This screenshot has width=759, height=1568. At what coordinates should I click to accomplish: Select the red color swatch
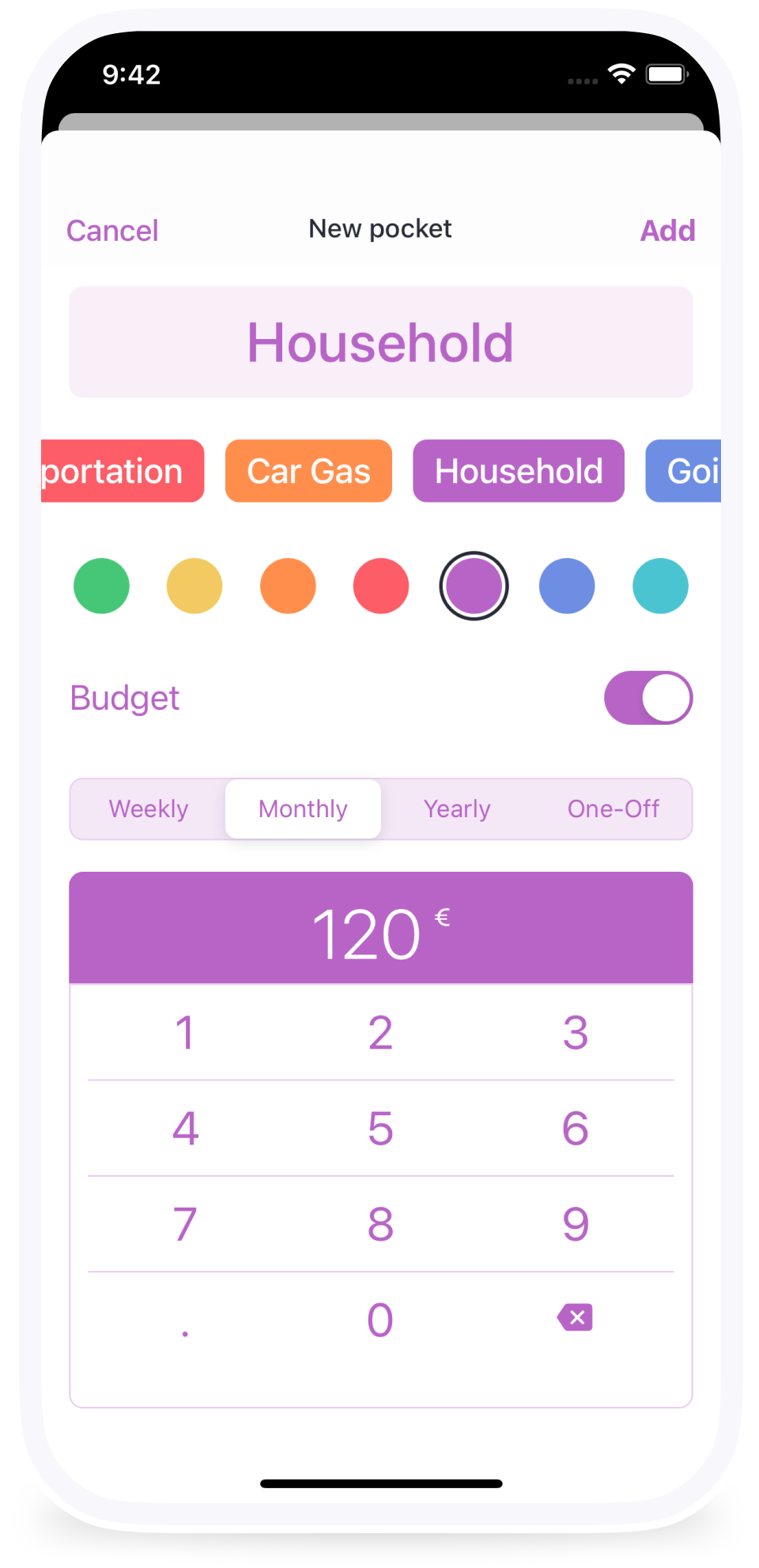pos(381,586)
